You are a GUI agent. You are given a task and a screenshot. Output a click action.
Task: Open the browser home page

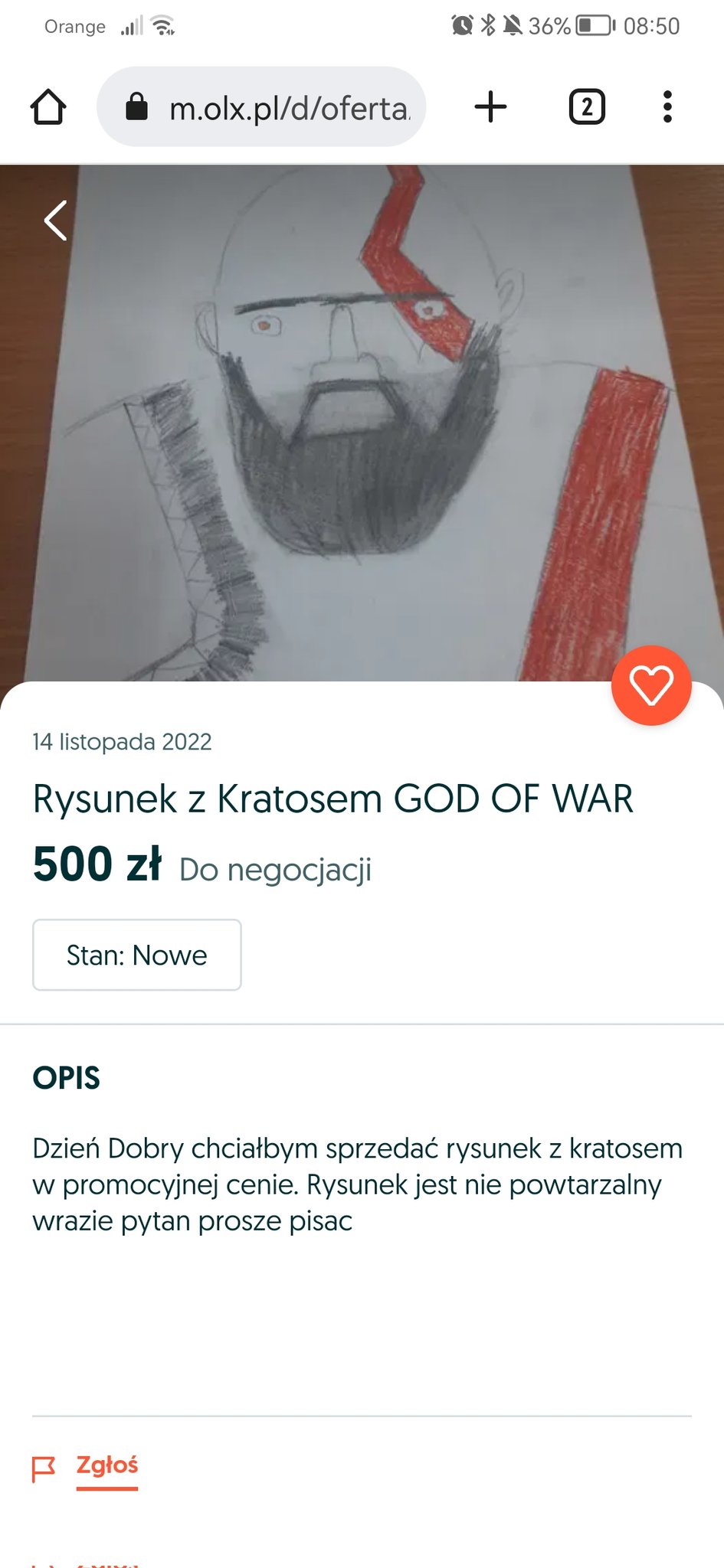point(48,106)
